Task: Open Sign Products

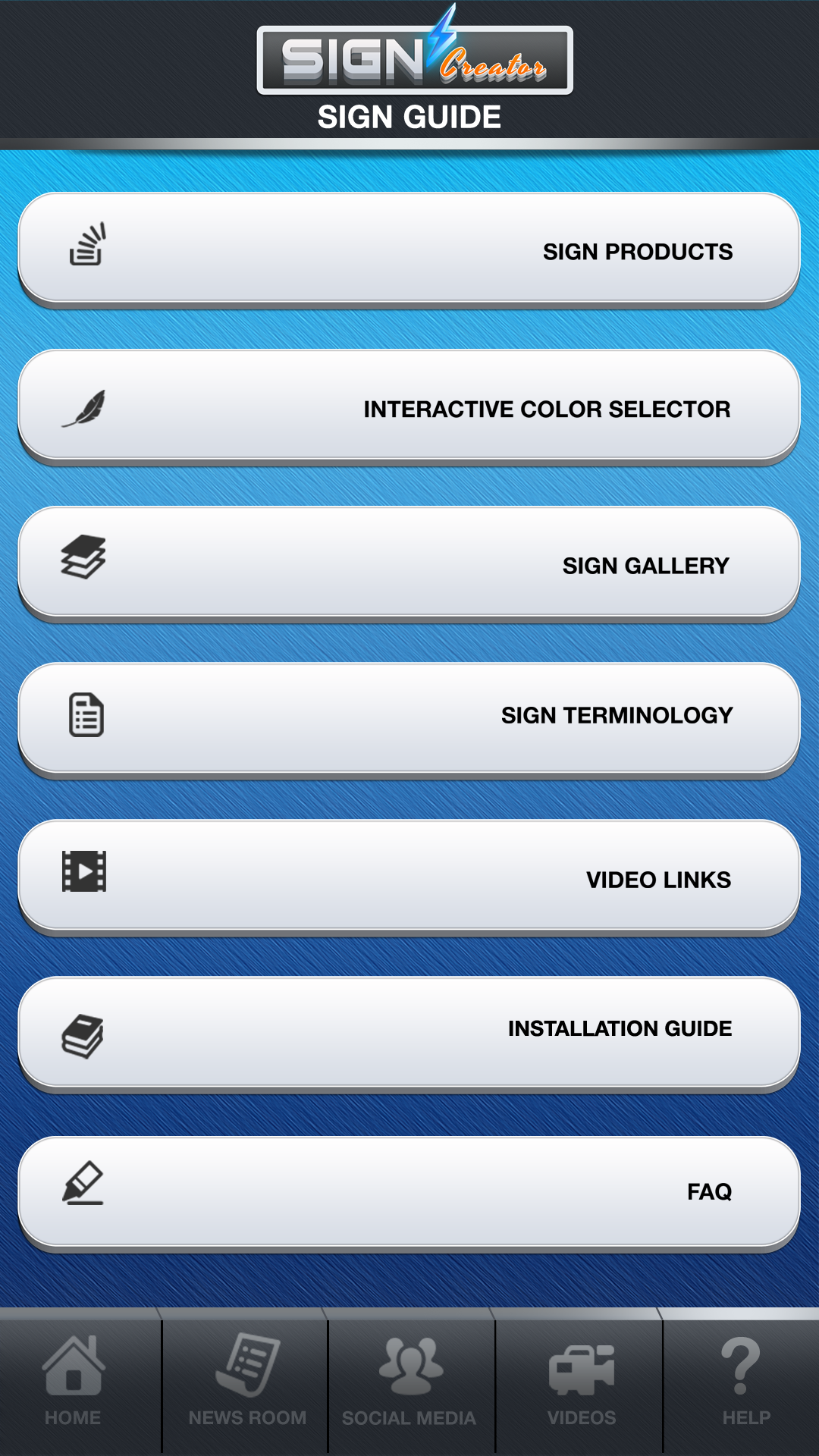Action: (x=409, y=249)
